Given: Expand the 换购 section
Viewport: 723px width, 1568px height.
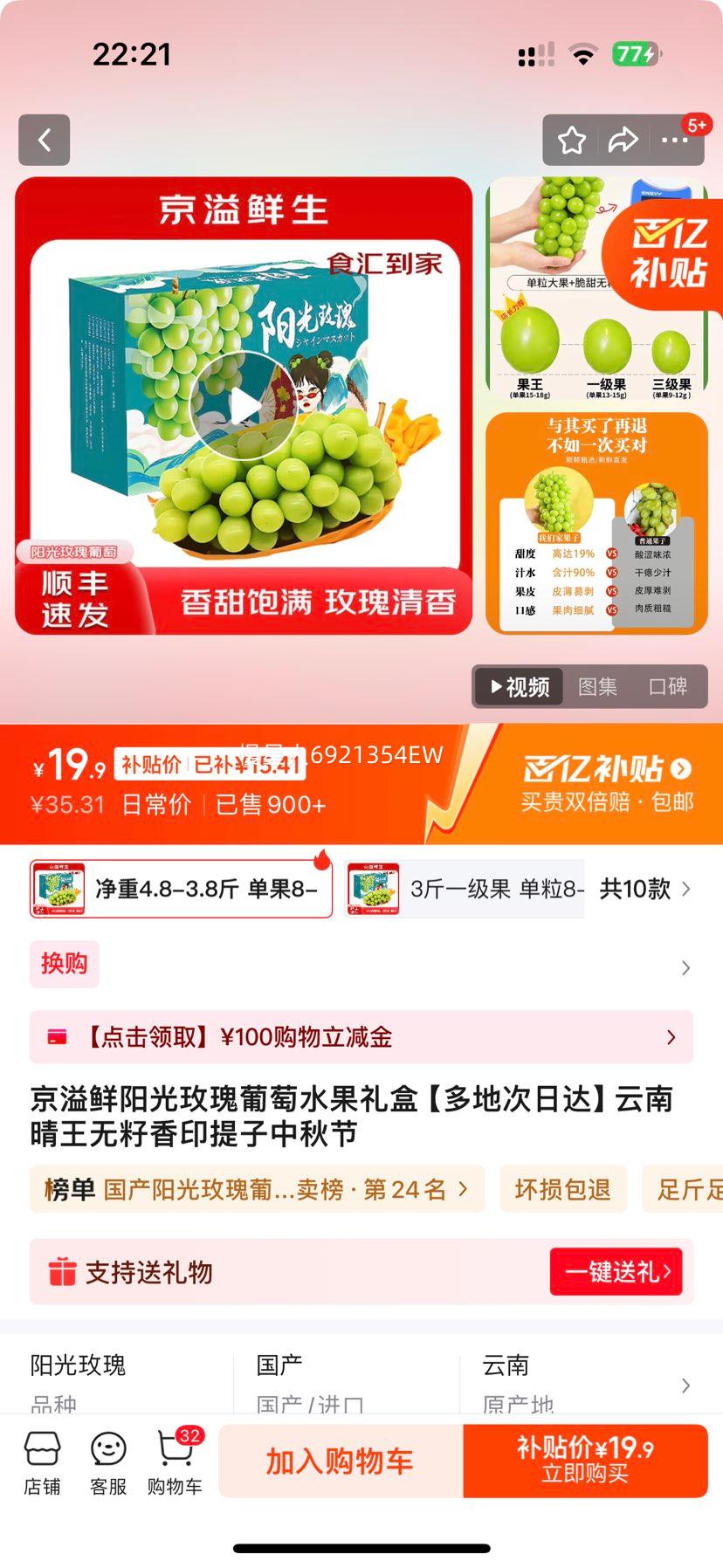Looking at the screenshot, I should pos(361,964).
